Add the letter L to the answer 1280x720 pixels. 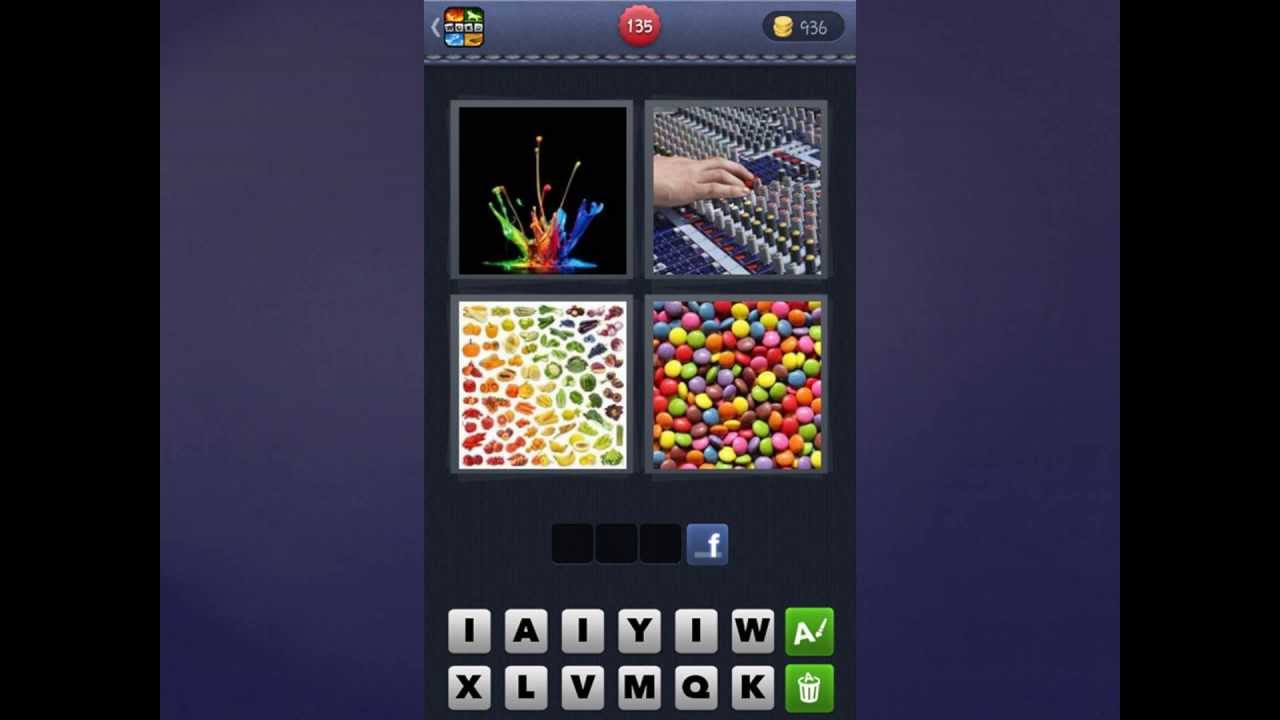(525, 688)
